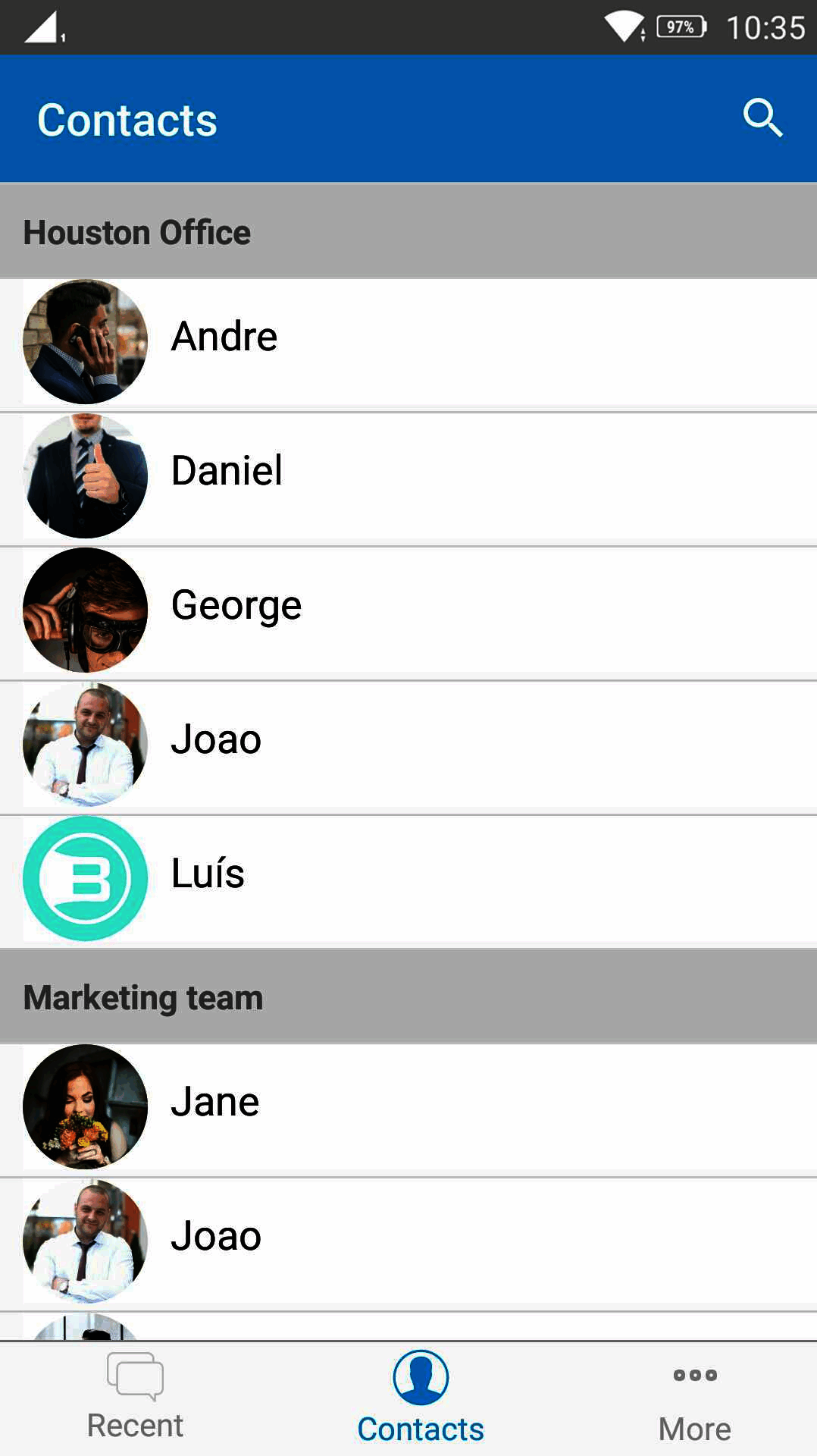
Task: Select the Contacts tab
Action: [x=421, y=1397]
